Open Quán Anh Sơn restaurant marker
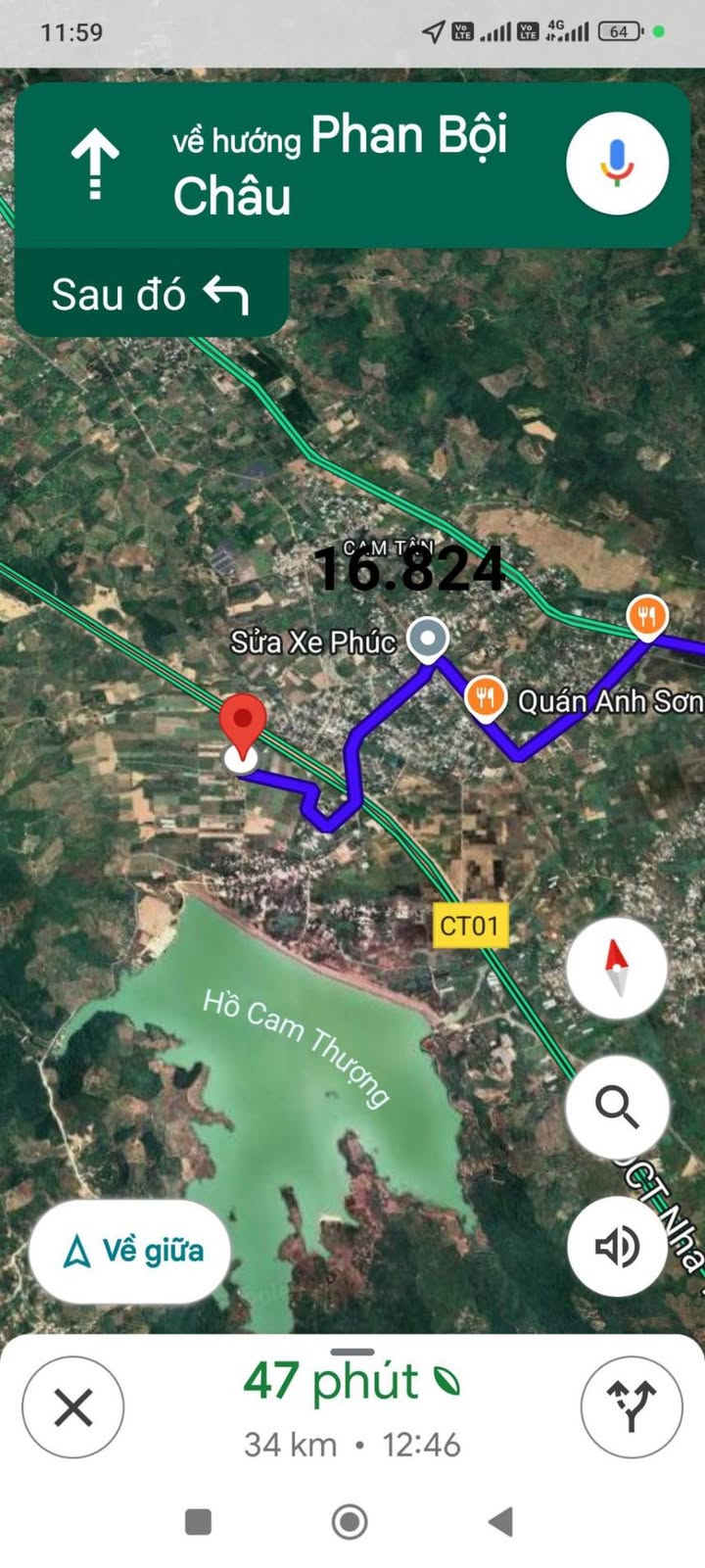This screenshot has width=705, height=1568. pos(486,698)
